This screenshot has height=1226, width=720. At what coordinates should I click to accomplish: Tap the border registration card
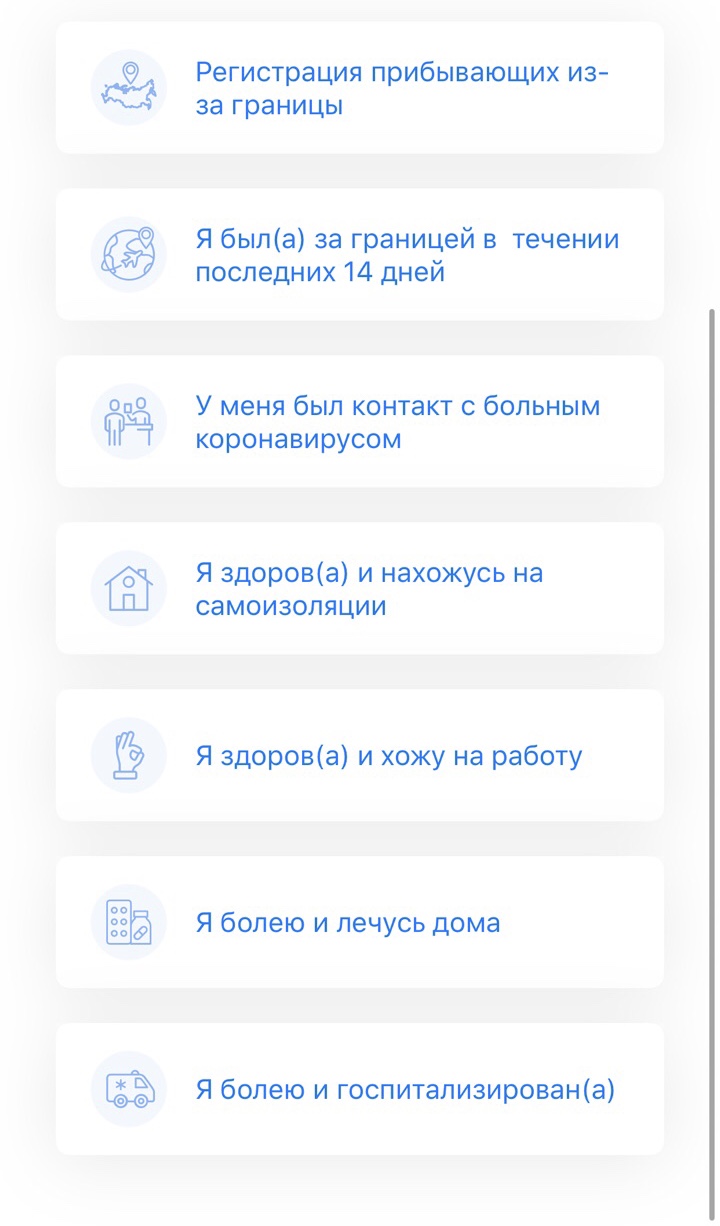click(360, 87)
